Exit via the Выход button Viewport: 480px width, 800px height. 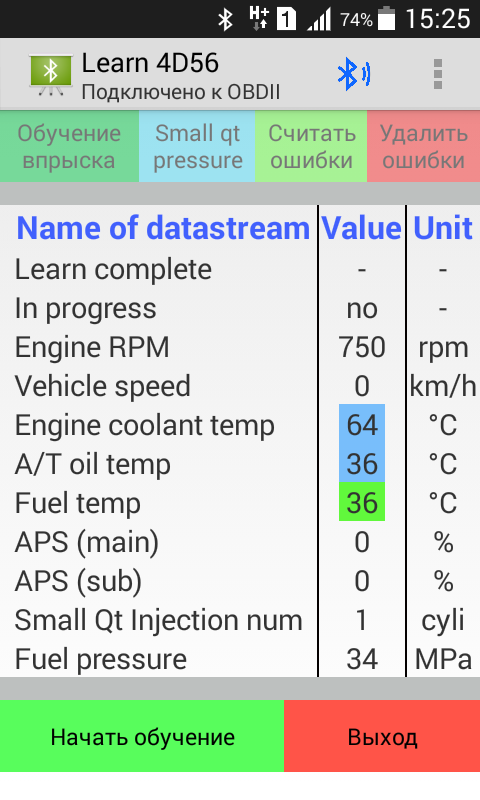pyautogui.click(x=382, y=736)
